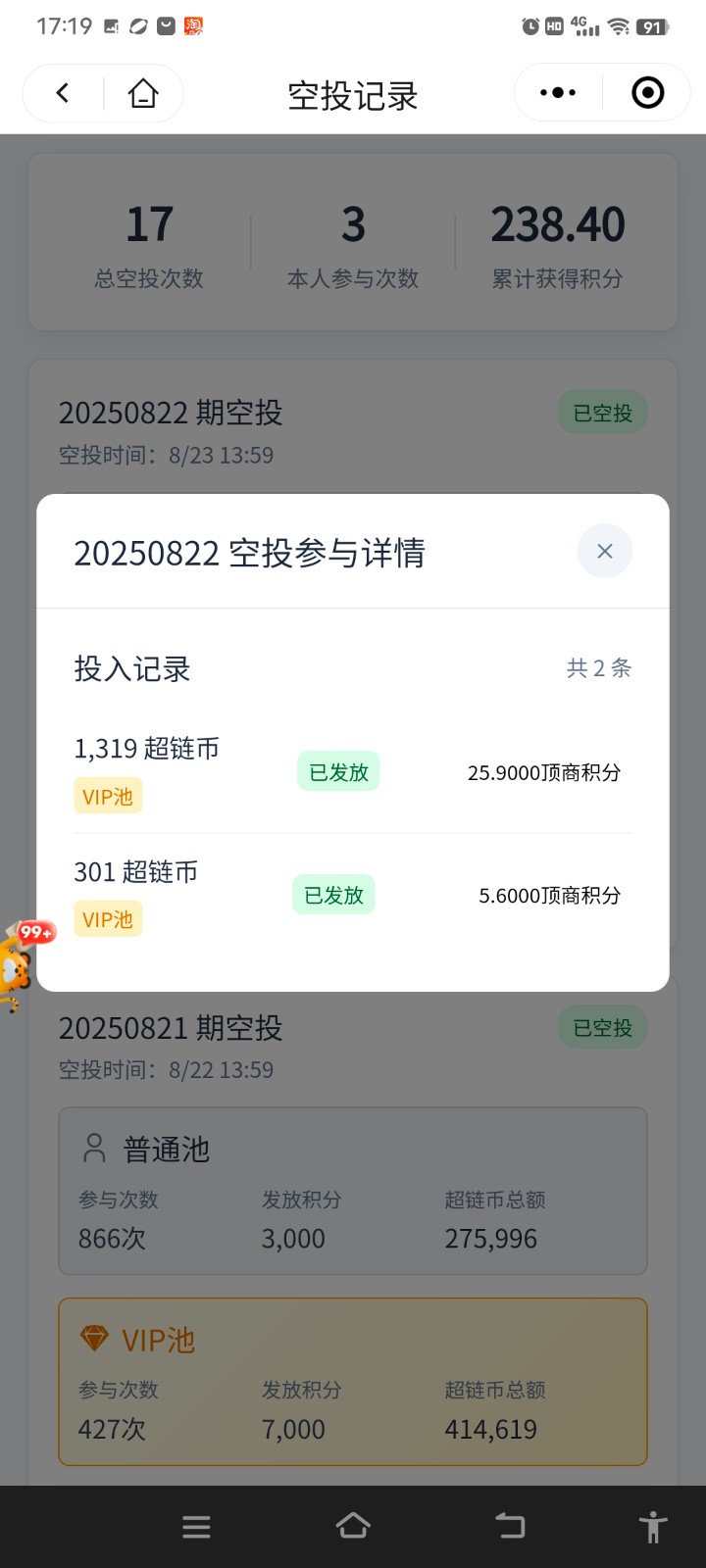Tap the person icon next to 普通池
The width and height of the screenshot is (706, 1568).
coord(93,1148)
